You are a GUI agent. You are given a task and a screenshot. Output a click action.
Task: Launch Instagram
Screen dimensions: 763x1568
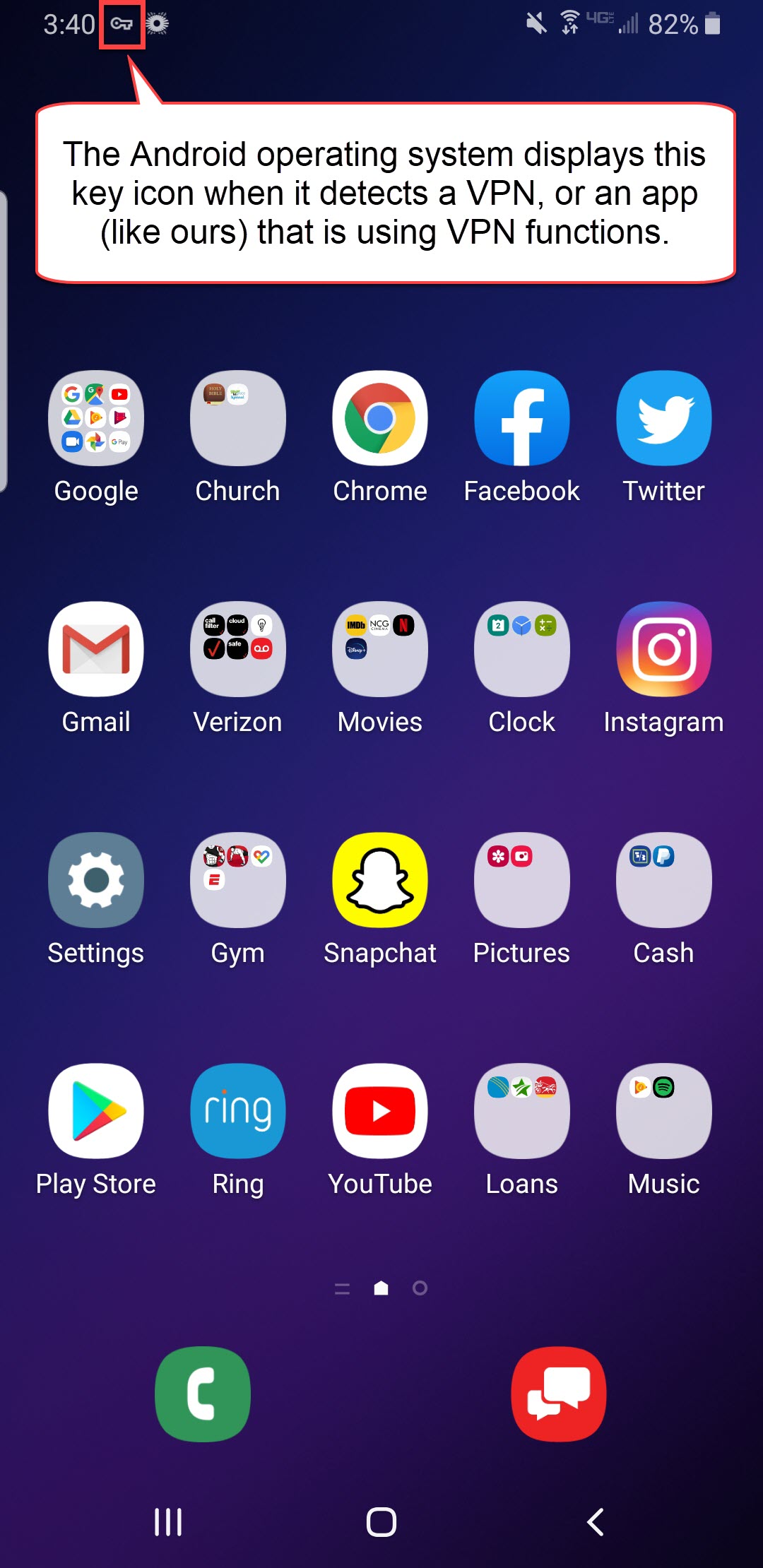[x=664, y=649]
